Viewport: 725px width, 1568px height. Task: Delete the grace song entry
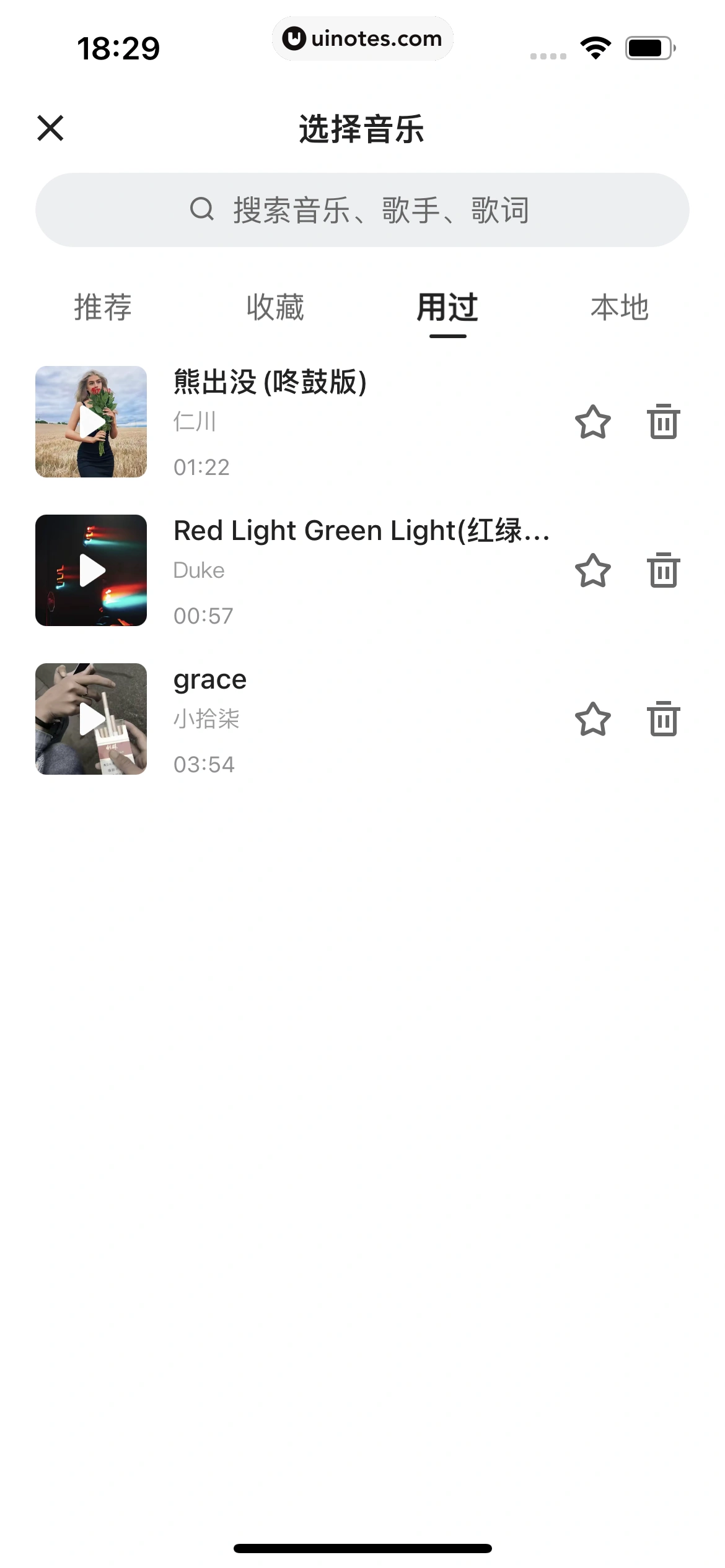pos(662,720)
